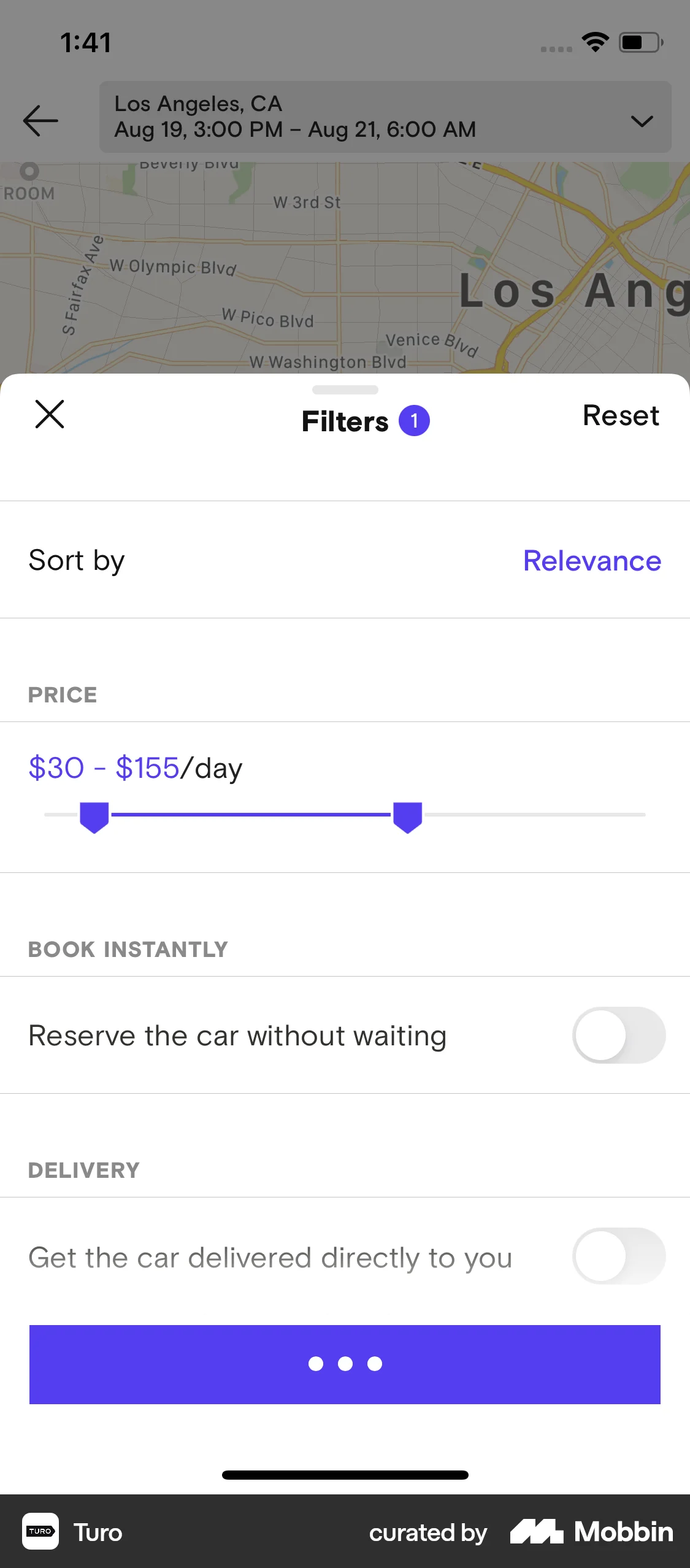This screenshot has height=1568, width=690.
Task: Open sort options via Relevance
Action: point(591,560)
